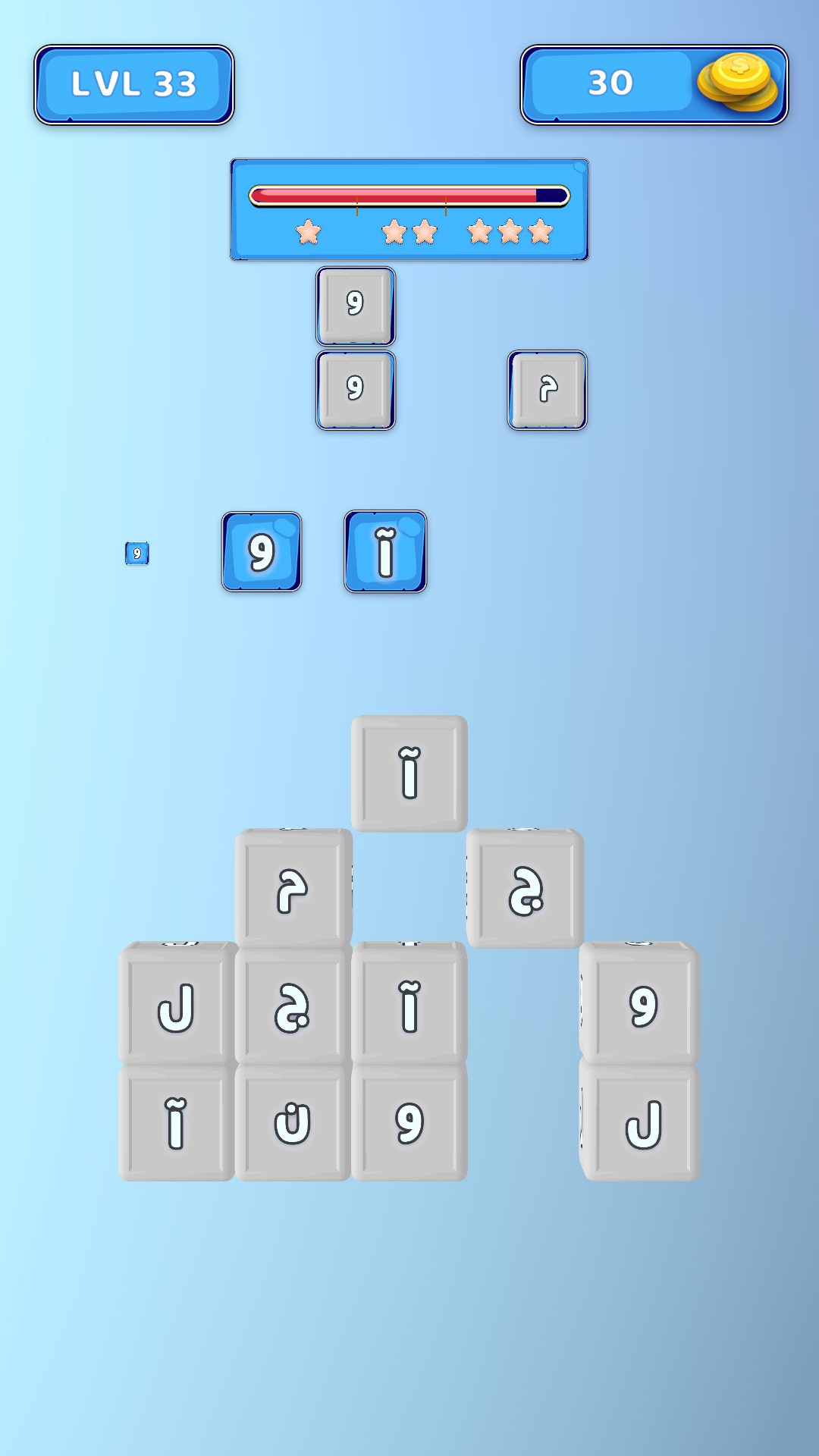Screen dimensions: 819x1456
Task: Select the large م block in the pile
Action: [293, 889]
